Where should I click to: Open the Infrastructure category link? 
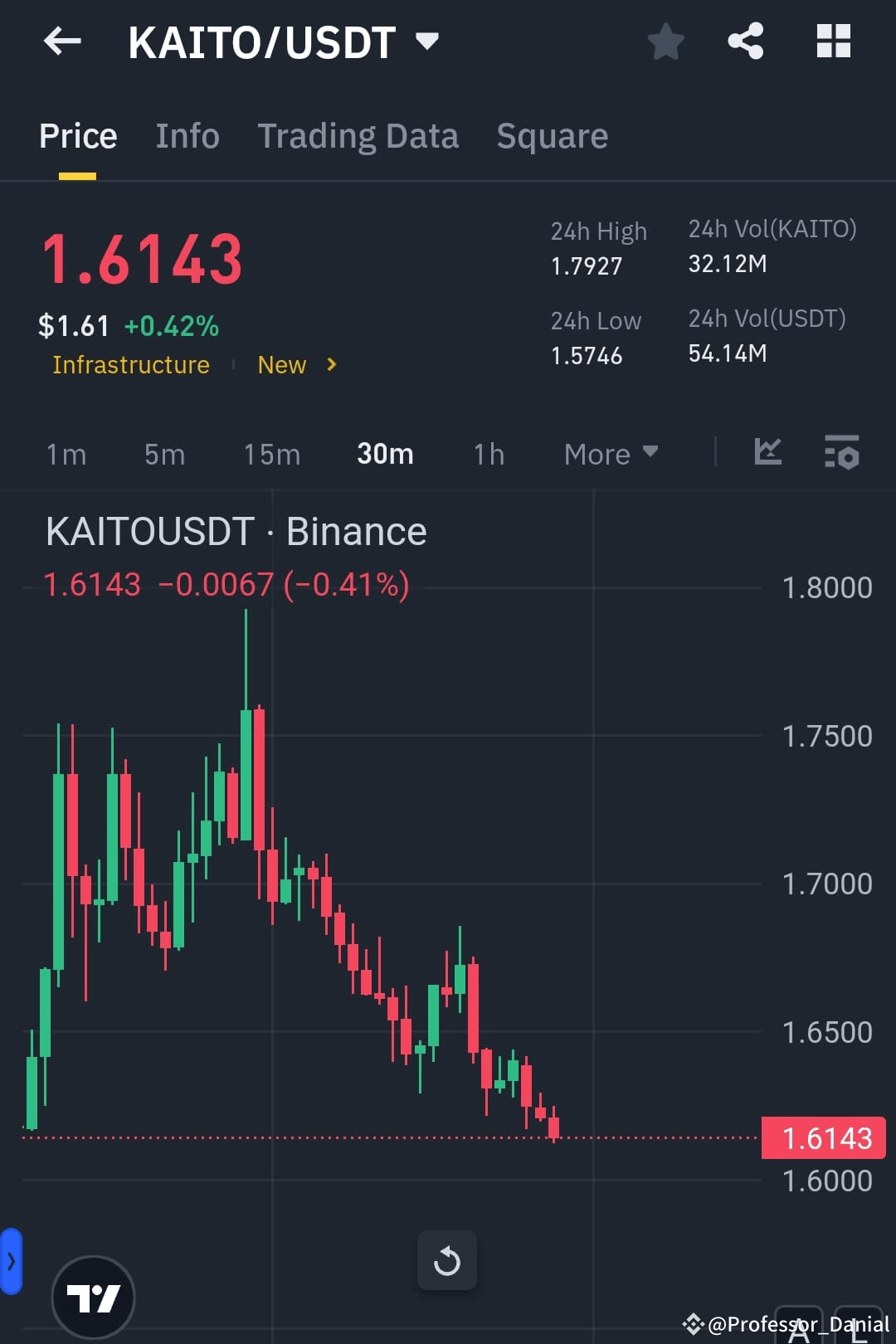tap(130, 364)
